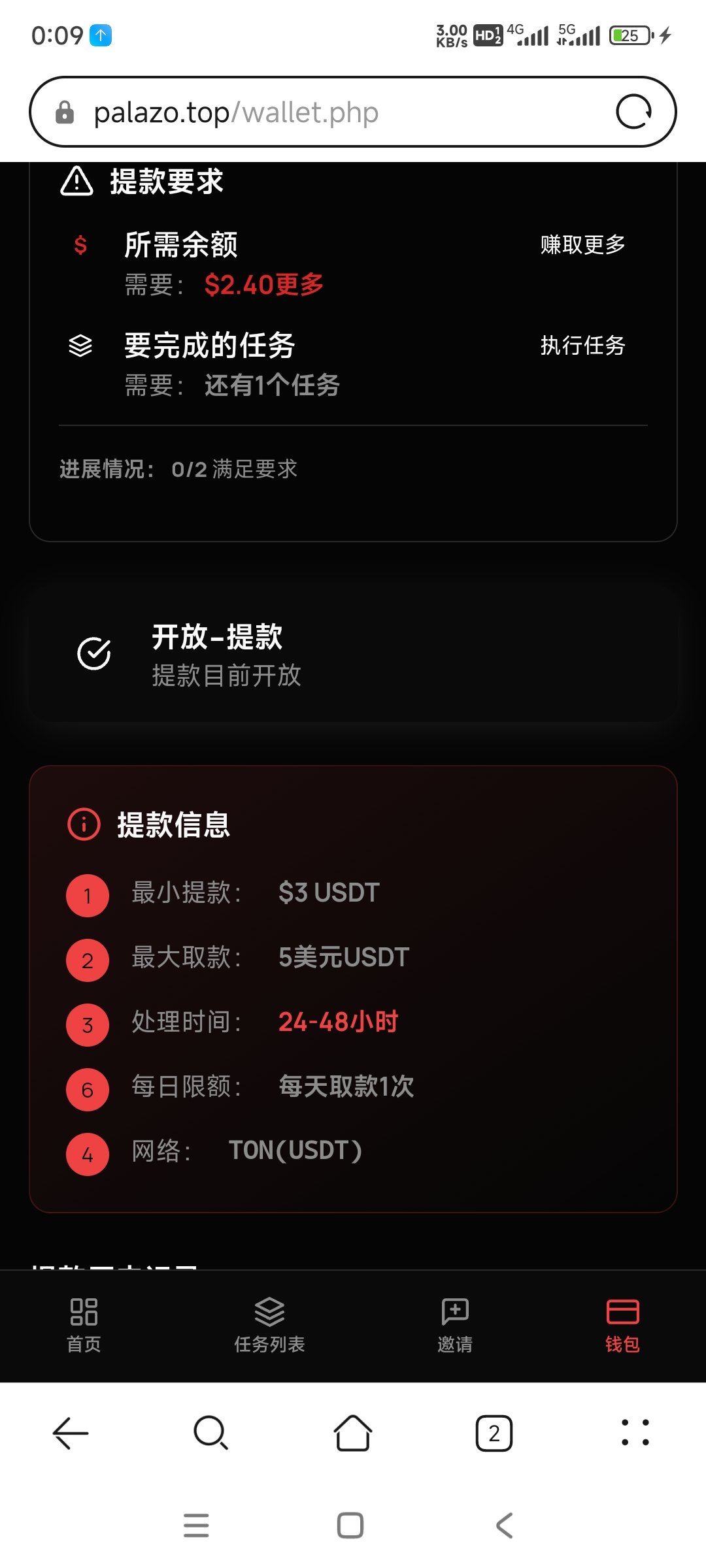This screenshot has height=1568, width=706.
Task: Select the 执行任务 link
Action: [584, 346]
